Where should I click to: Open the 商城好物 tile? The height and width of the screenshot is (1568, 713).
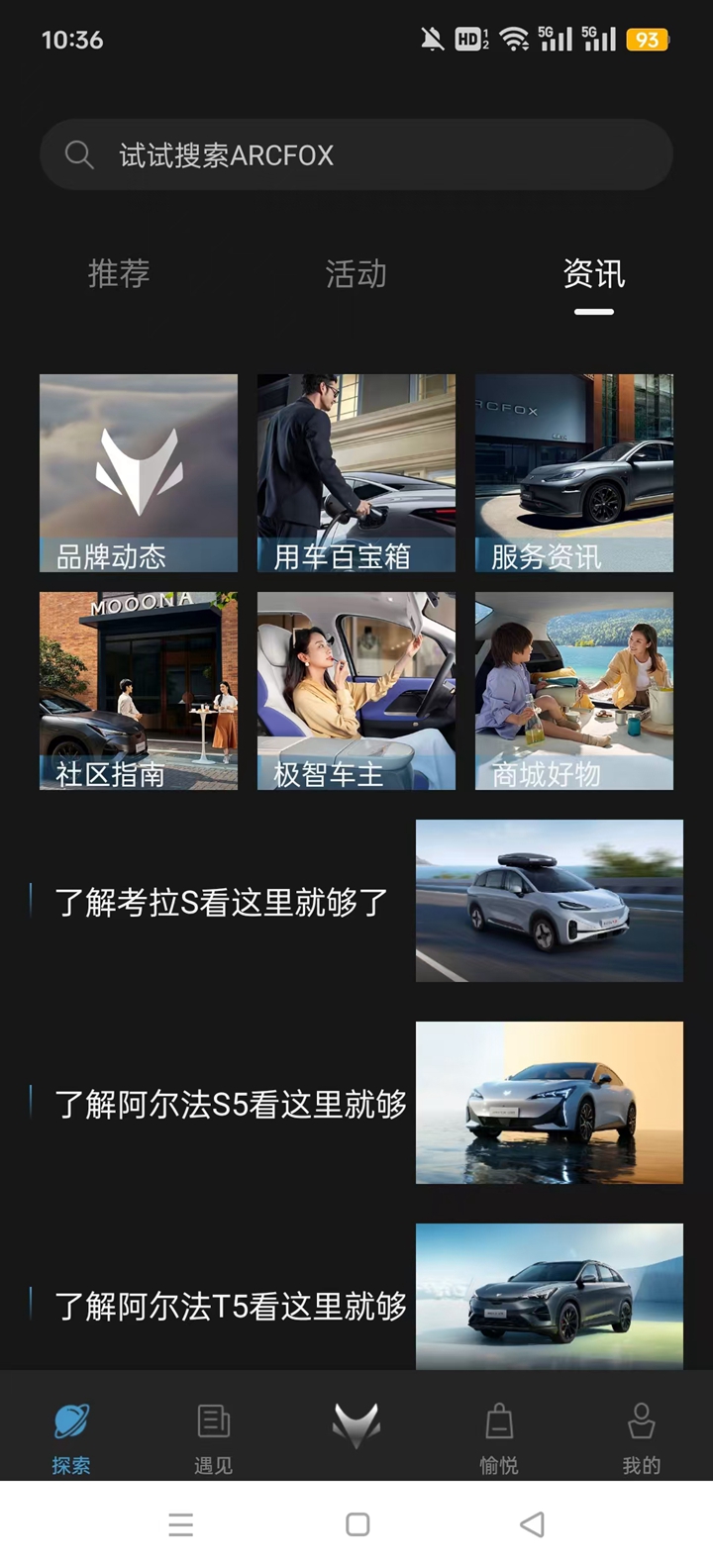click(574, 690)
